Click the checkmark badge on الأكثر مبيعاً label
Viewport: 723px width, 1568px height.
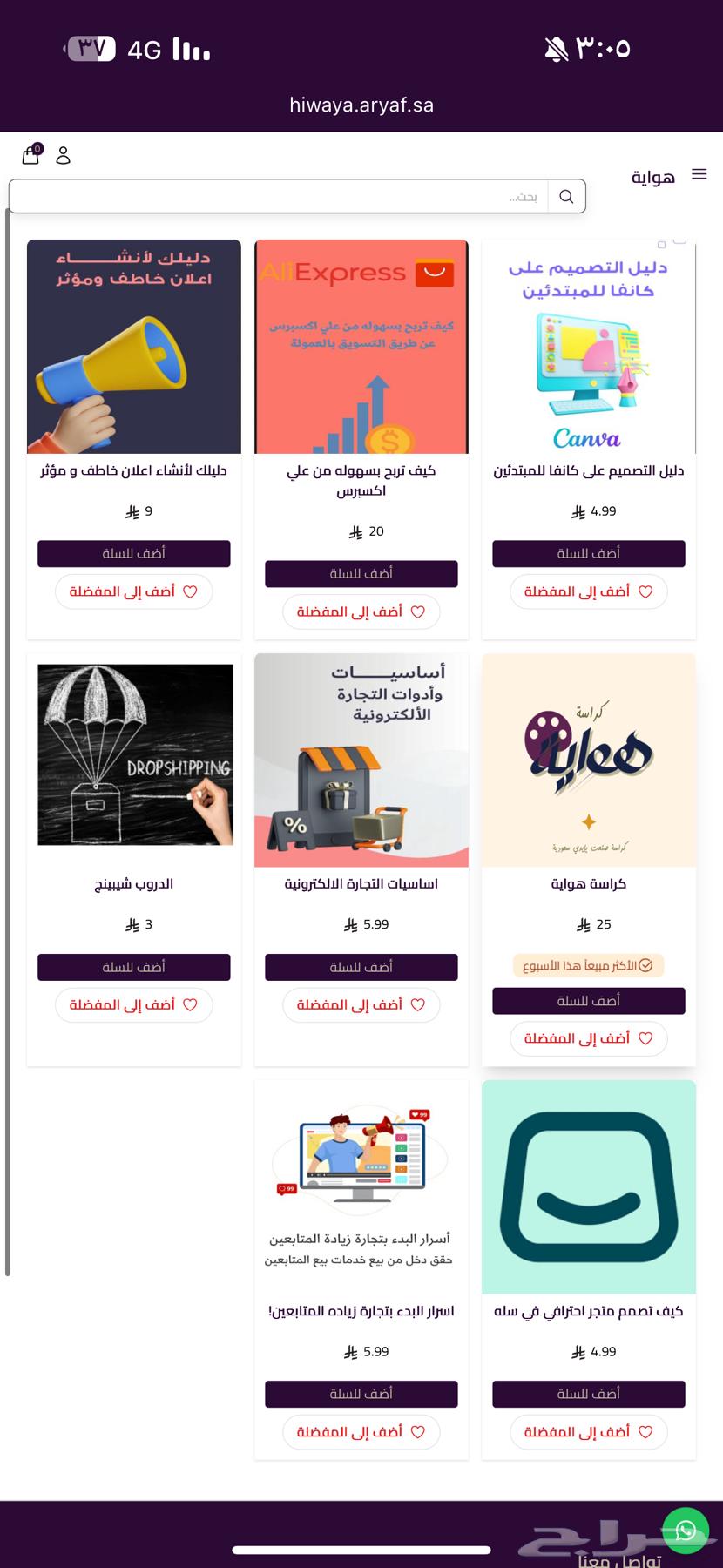(646, 965)
